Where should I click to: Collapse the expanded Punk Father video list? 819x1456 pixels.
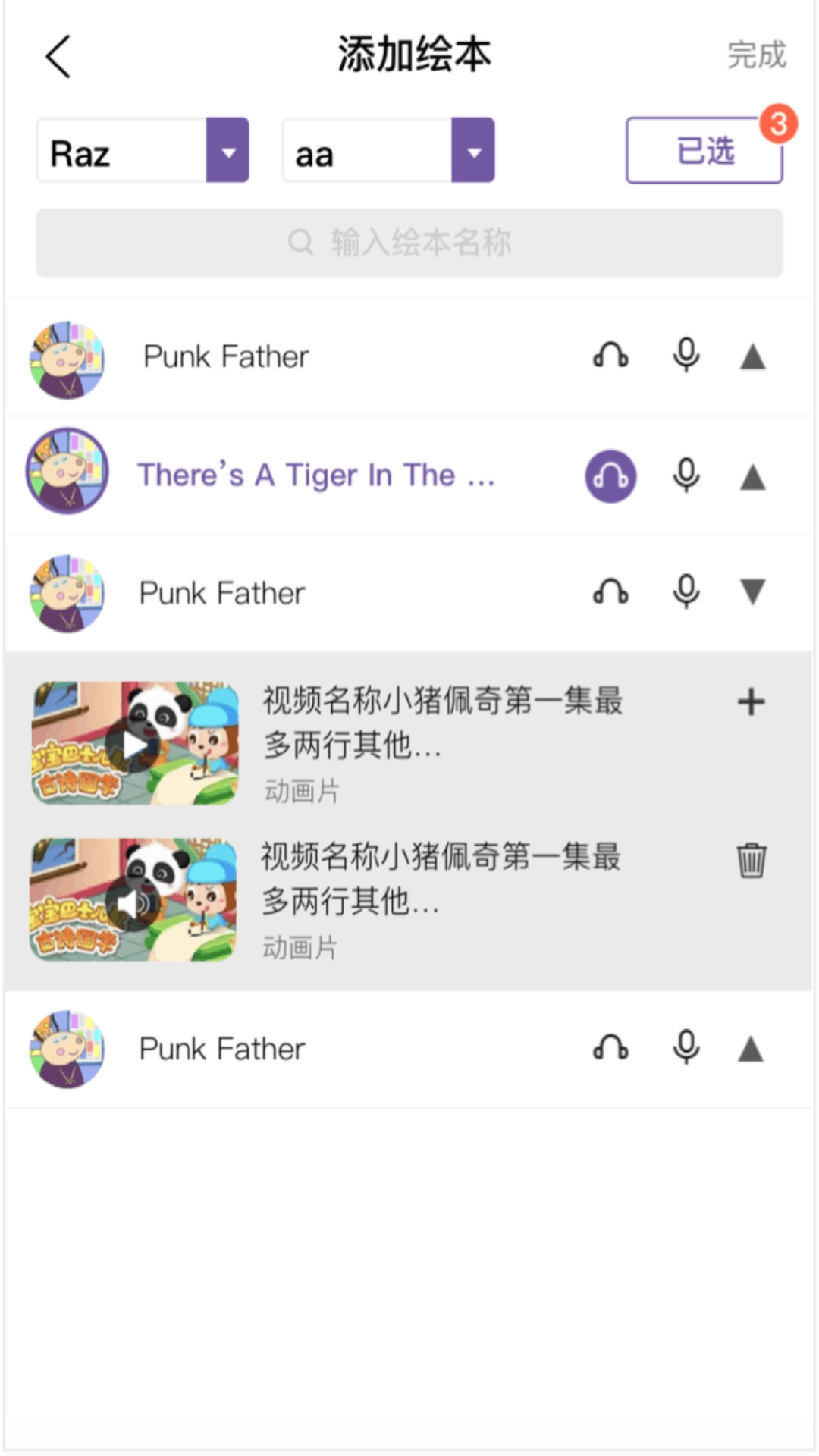click(x=752, y=593)
